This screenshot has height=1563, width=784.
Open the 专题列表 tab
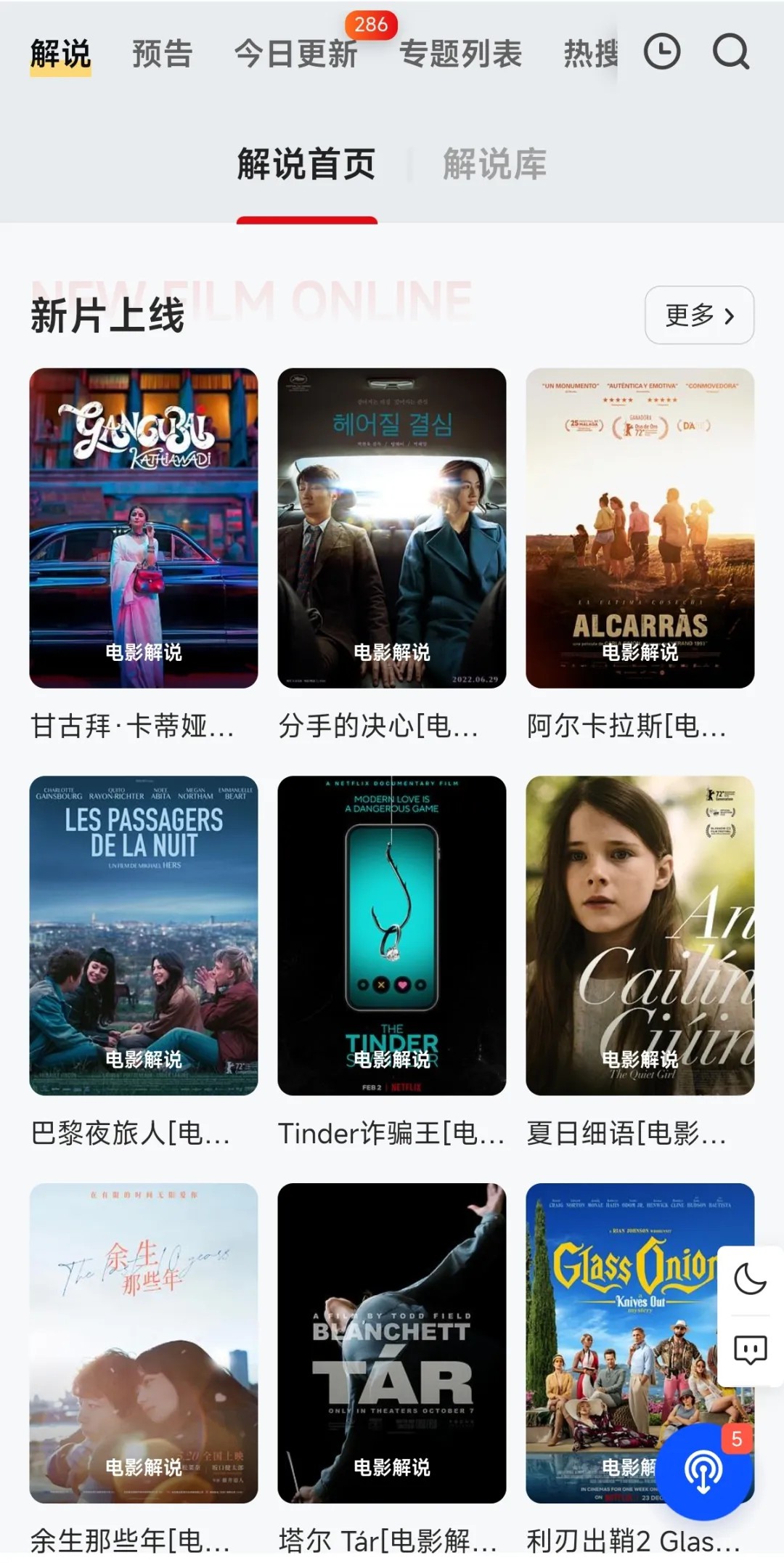point(460,54)
